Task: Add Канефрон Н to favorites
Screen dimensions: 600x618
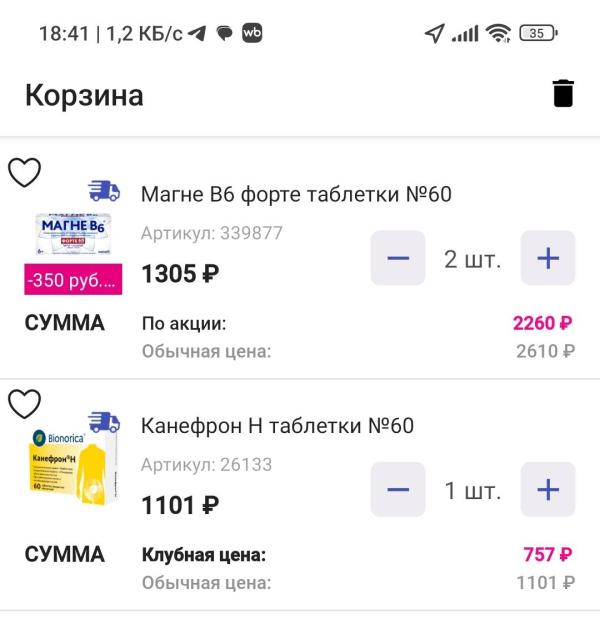Action: 25,404
